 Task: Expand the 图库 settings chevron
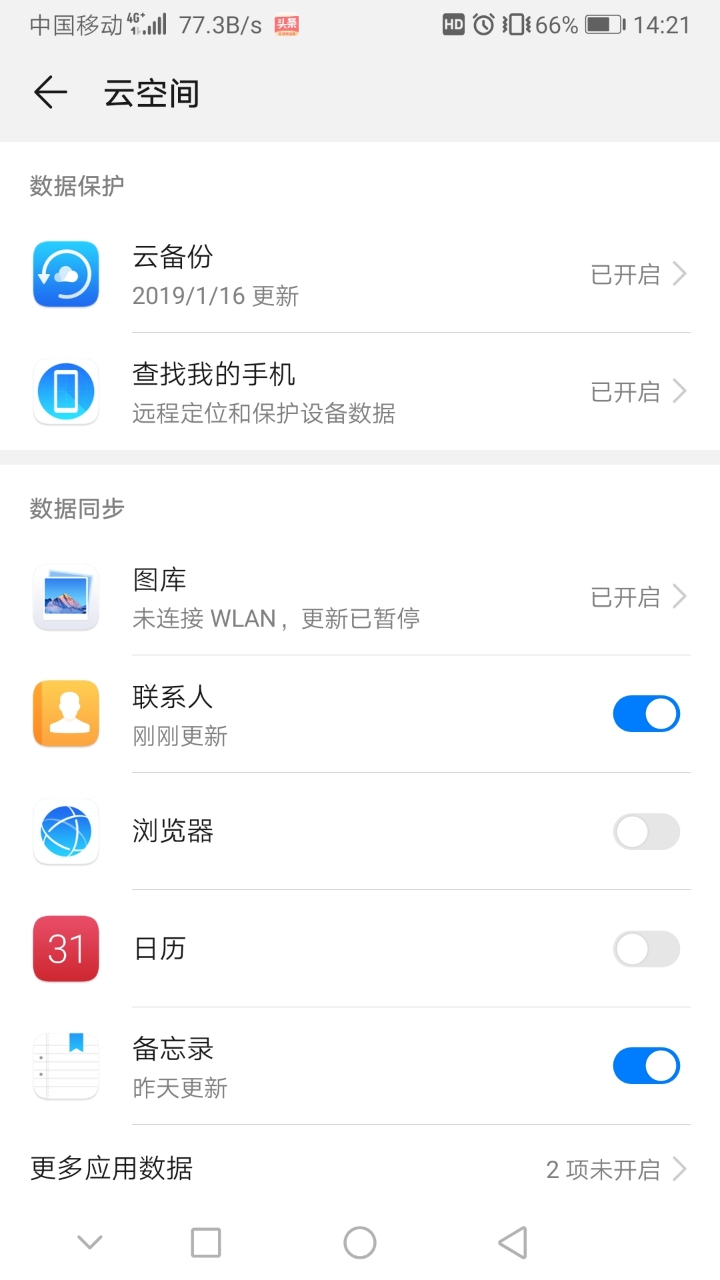[x=681, y=597]
